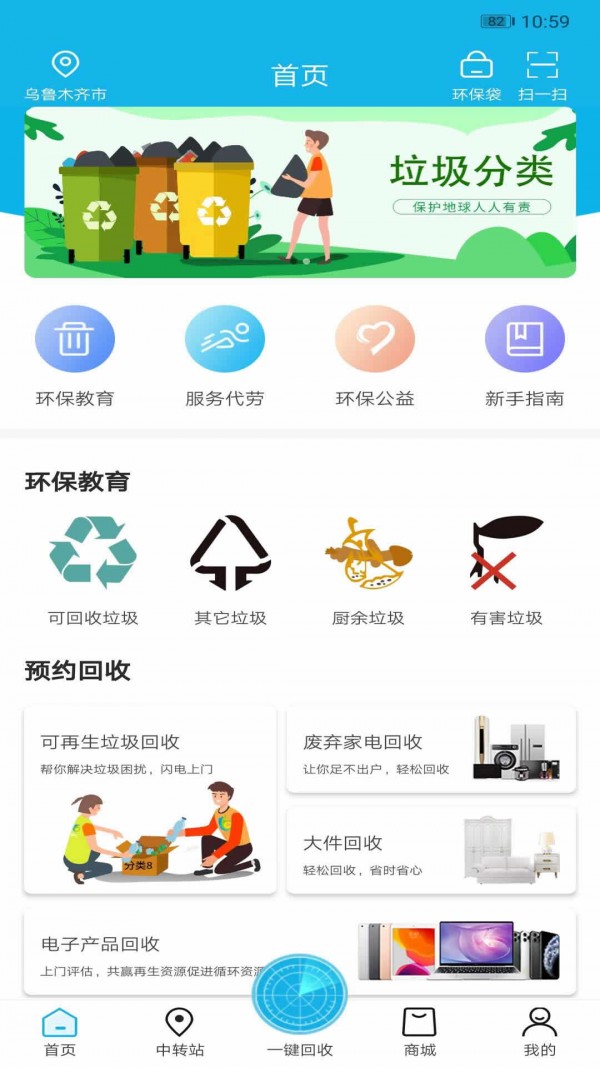Open the 新手指南 guide
The height and width of the screenshot is (1067, 600).
tap(525, 356)
